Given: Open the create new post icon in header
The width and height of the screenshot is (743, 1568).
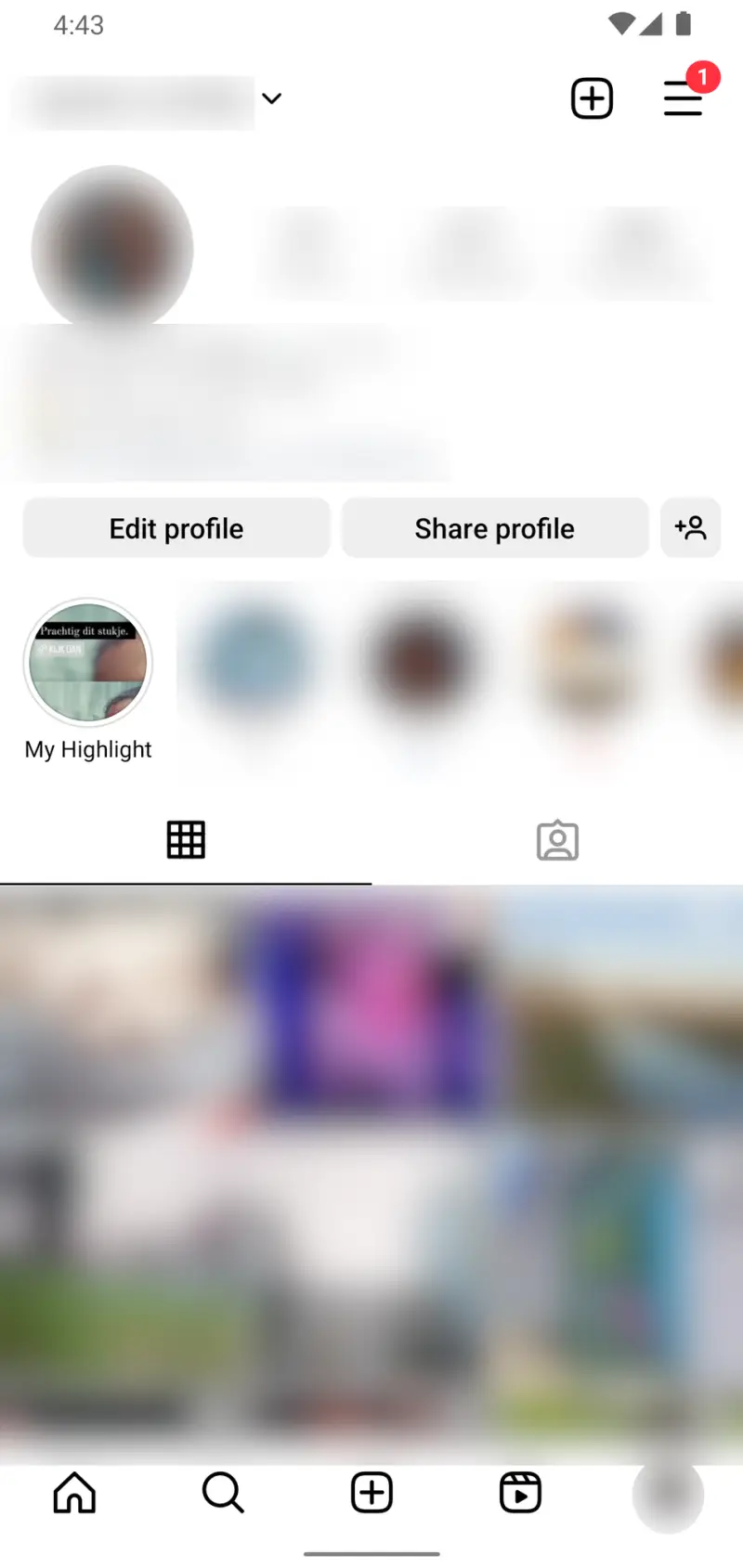Looking at the screenshot, I should [x=592, y=98].
